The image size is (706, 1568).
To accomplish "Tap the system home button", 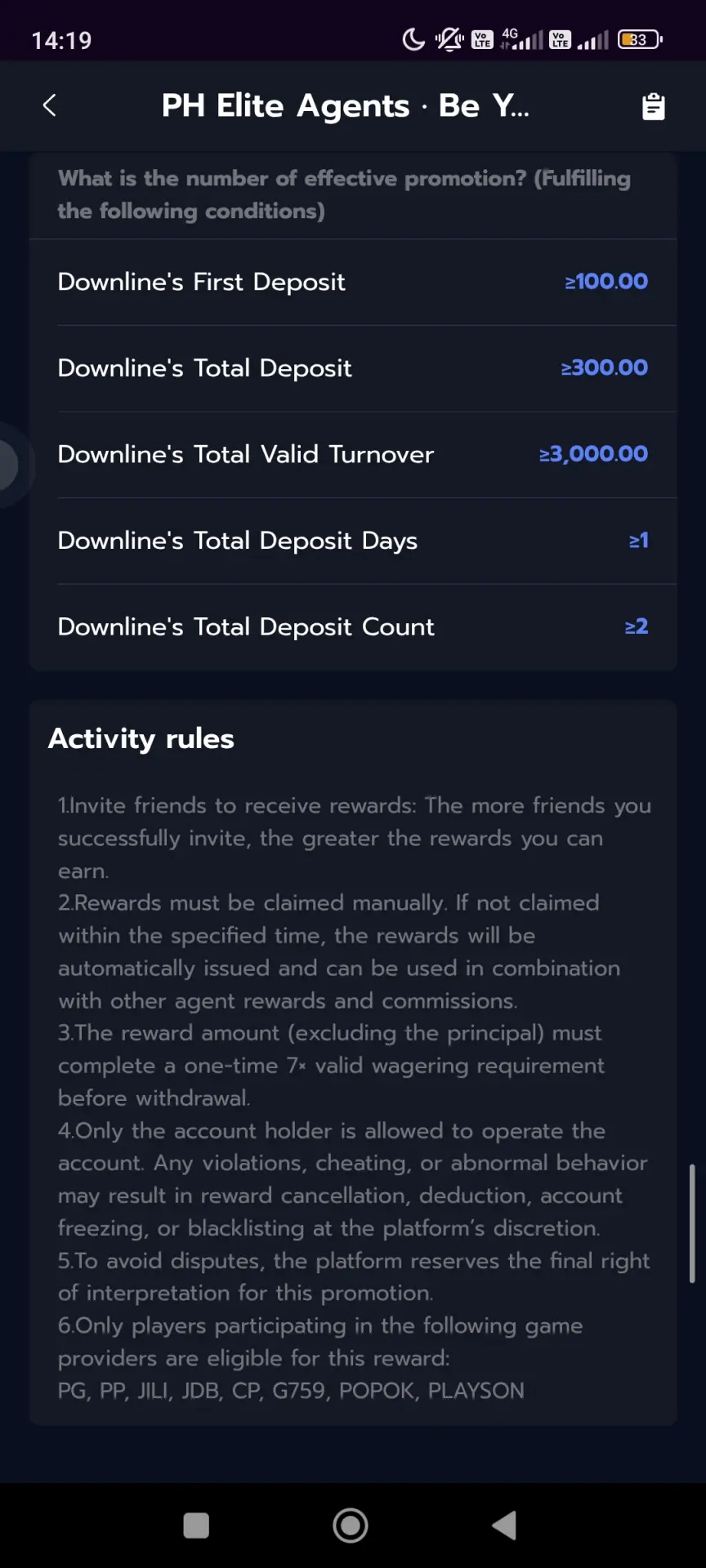I will 351,1525.
